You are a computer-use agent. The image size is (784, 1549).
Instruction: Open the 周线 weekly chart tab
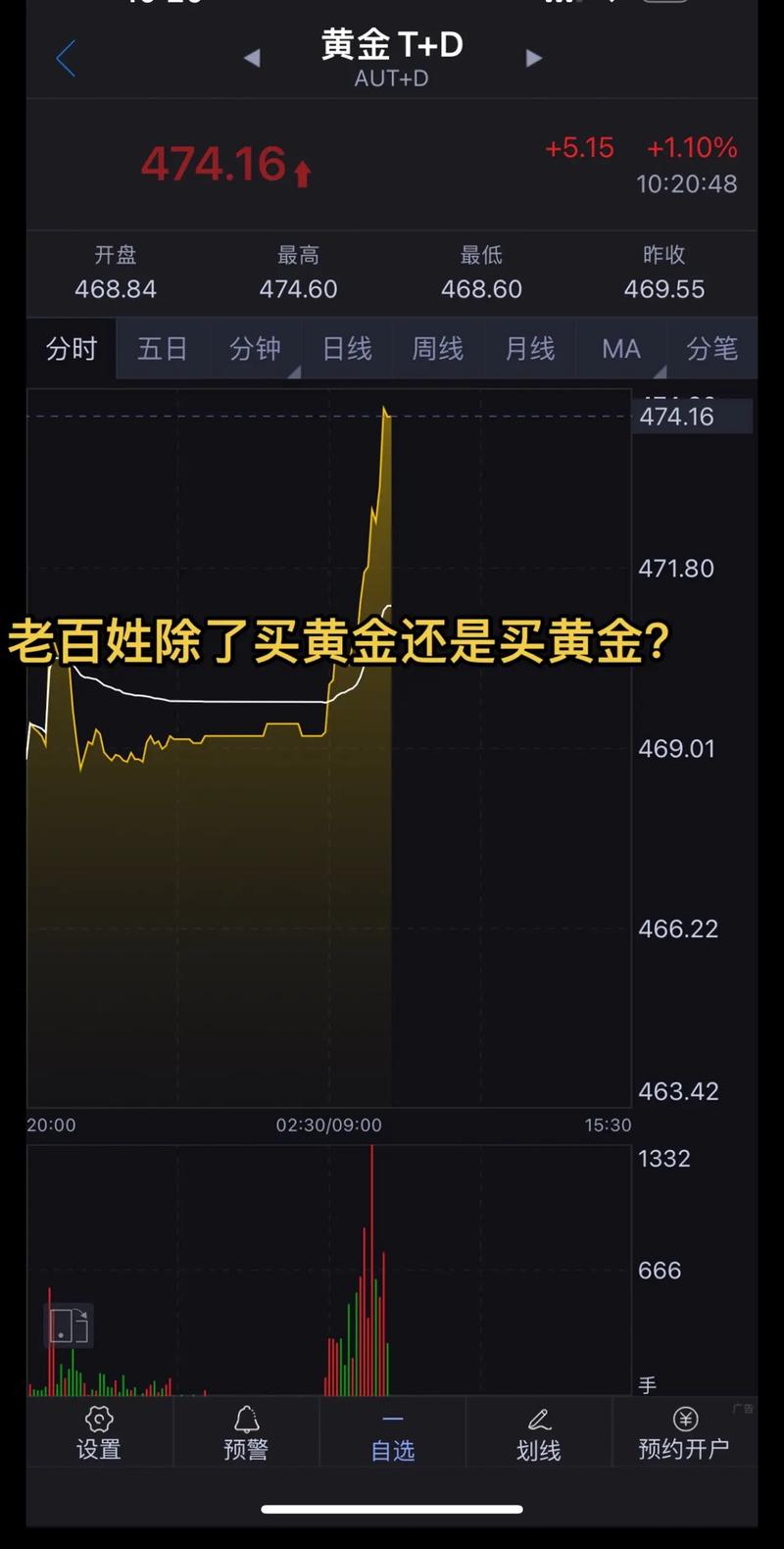point(437,349)
